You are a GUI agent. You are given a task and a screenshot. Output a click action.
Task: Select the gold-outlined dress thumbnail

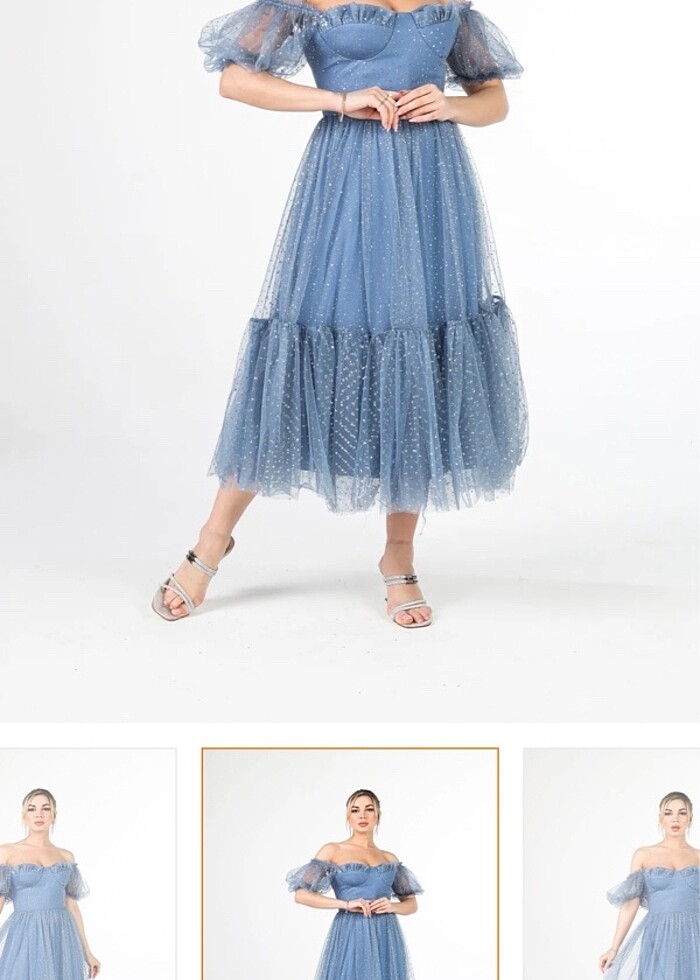350,864
